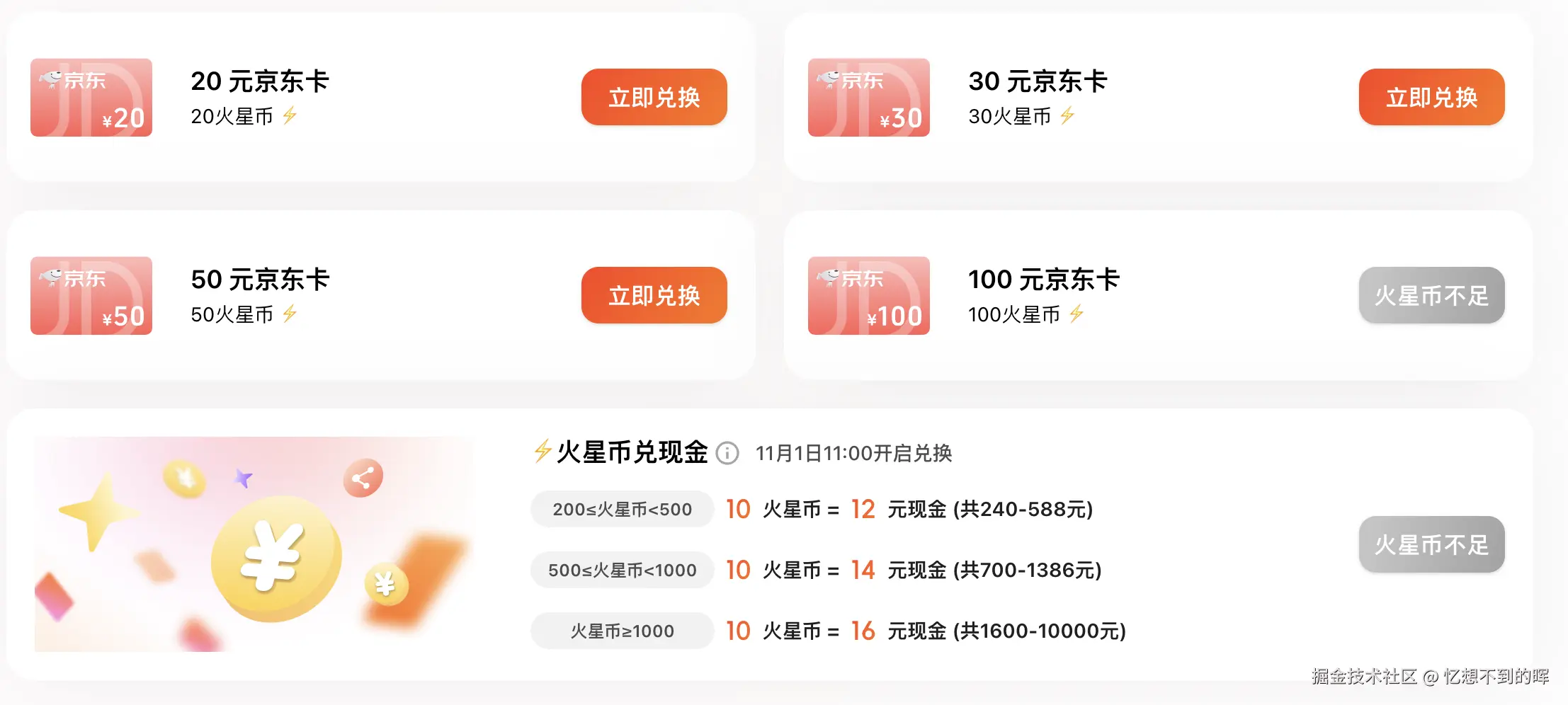Viewport: 1568px width, 705px height.
Task: Tap 火星币不足 for 火星币兑现金
Action: (x=1431, y=544)
